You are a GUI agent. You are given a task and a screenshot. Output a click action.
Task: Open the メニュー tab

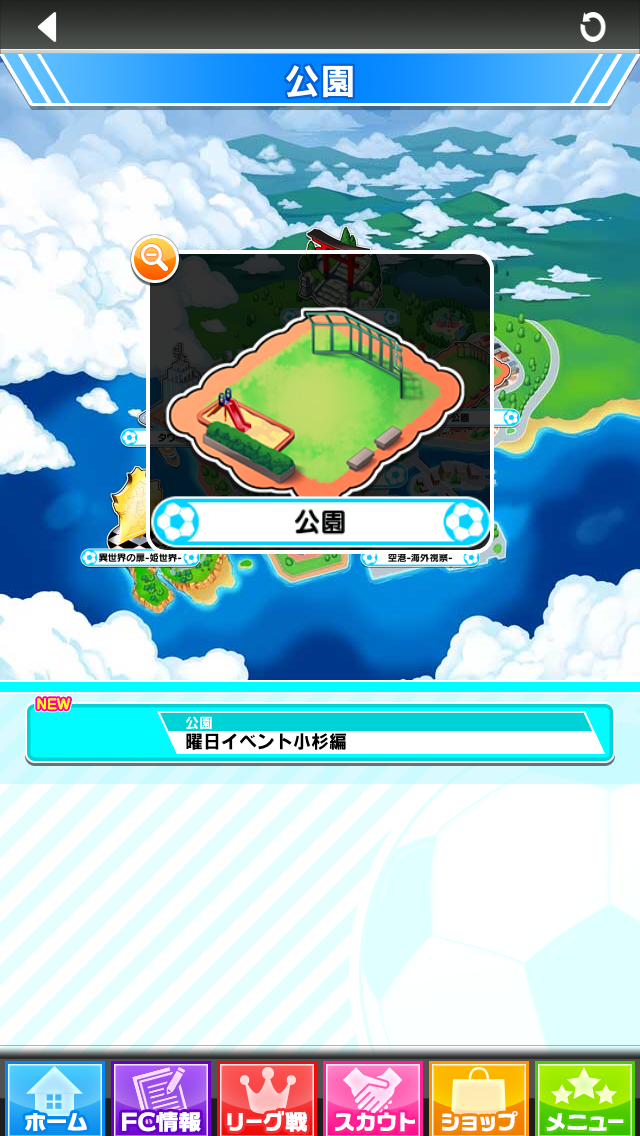click(585, 1098)
